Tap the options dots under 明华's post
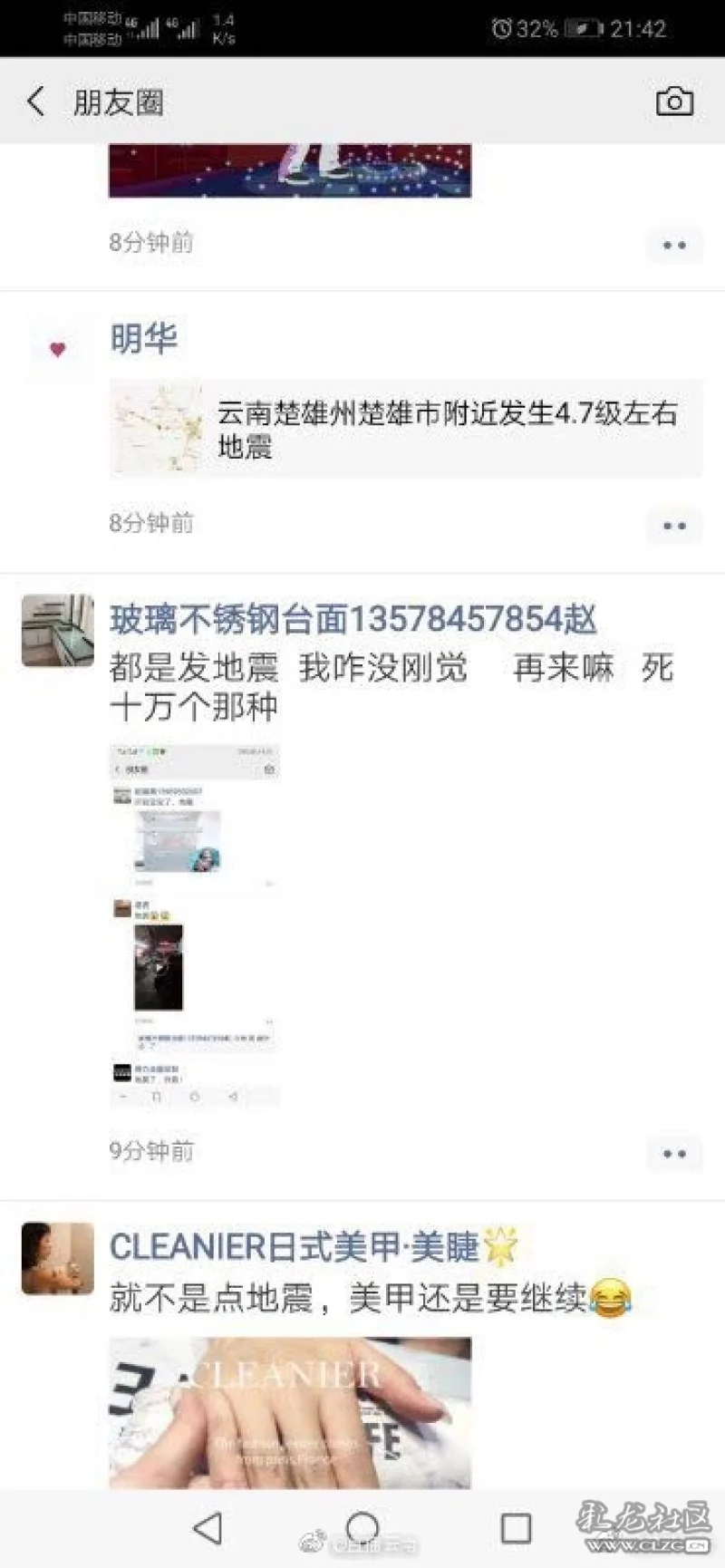Viewport: 725px width, 1568px height. coord(674,526)
